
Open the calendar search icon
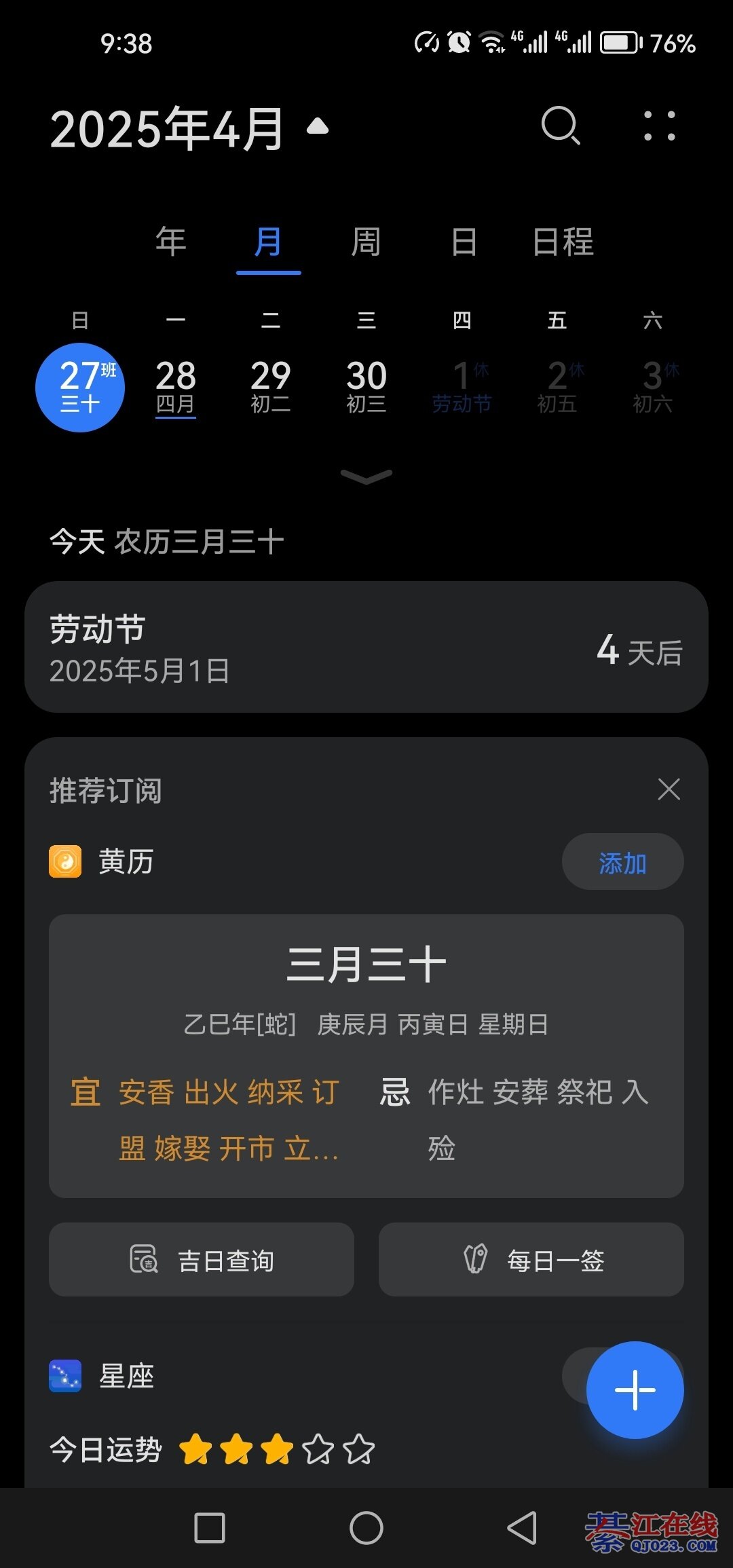point(561,126)
